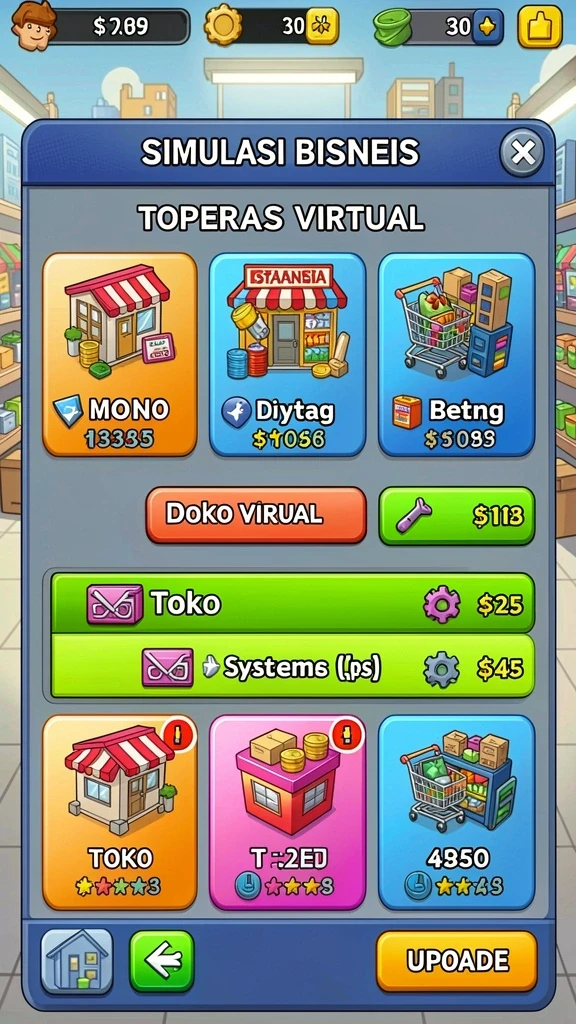The height and width of the screenshot is (1024, 576).
Task: Select the Systems row costing $45
Action: point(293,666)
